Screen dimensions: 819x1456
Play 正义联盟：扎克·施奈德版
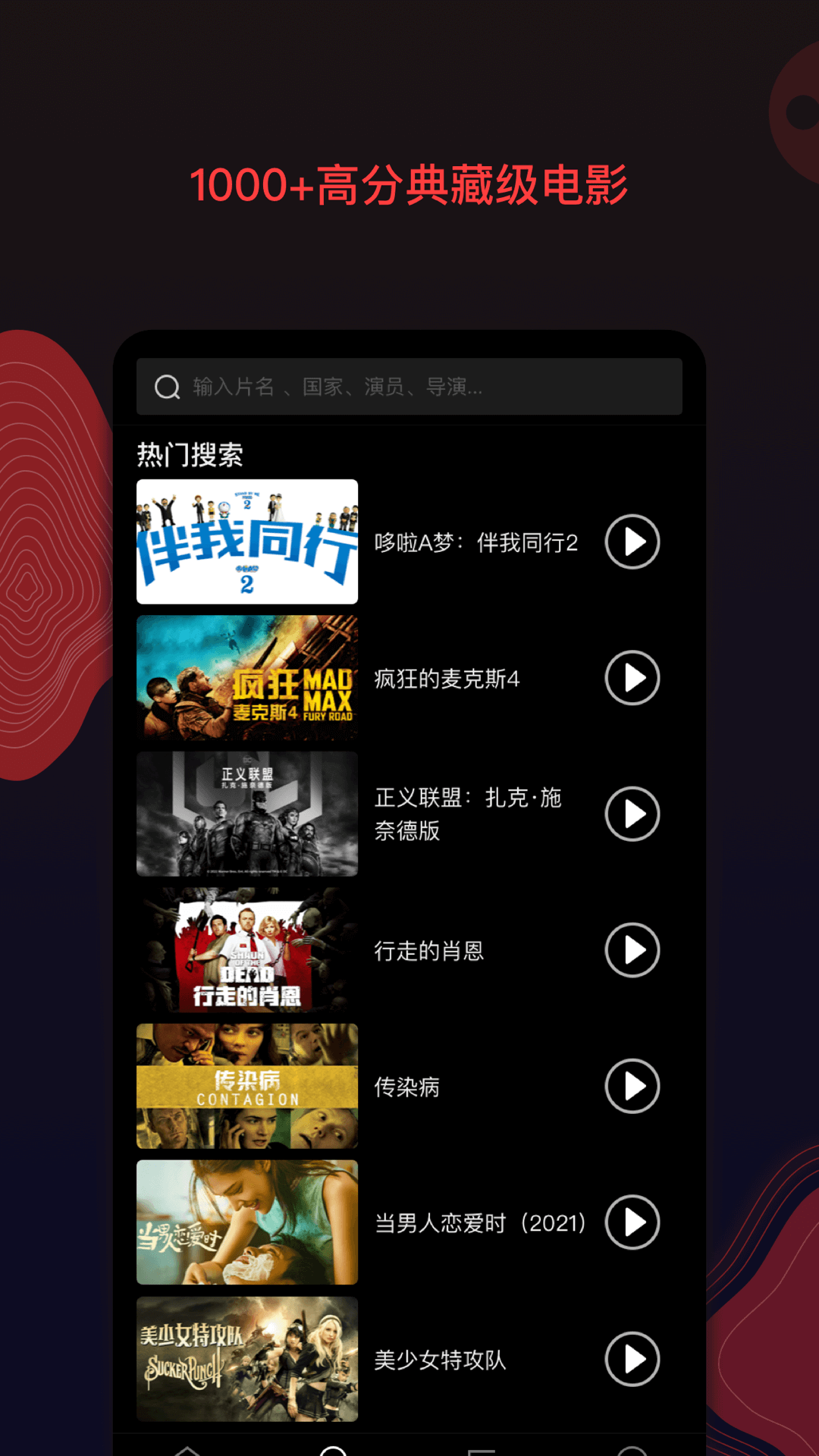point(632,814)
